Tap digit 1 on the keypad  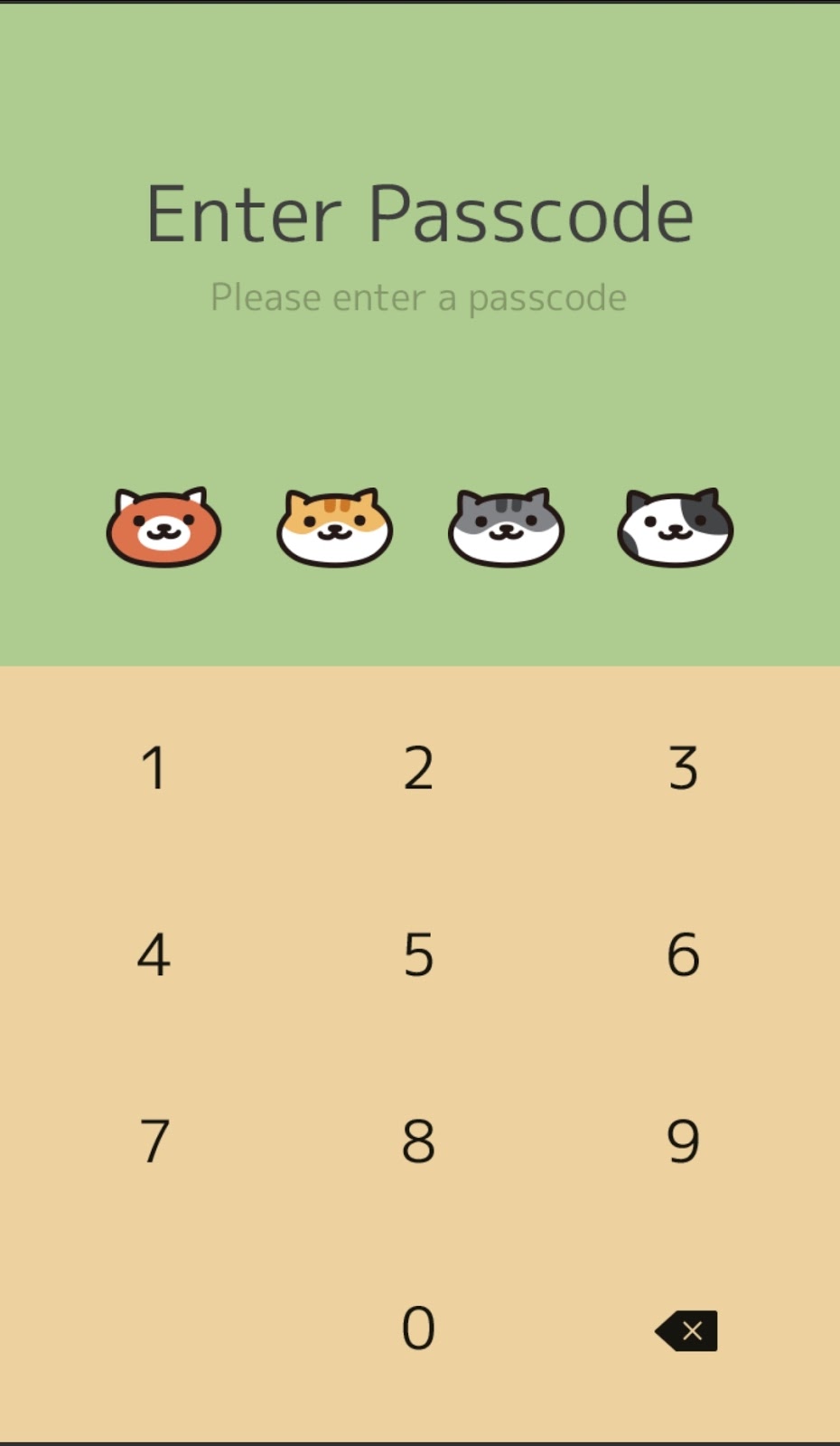(154, 768)
